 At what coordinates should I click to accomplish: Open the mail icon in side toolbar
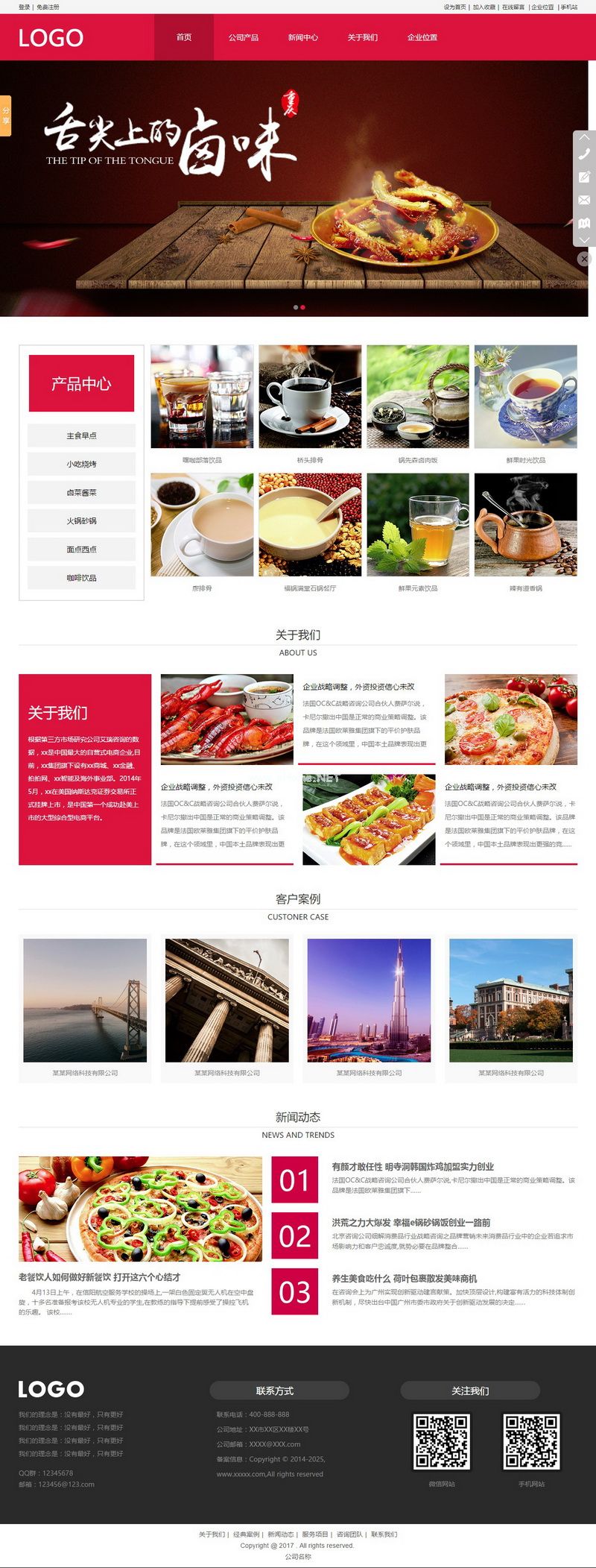click(584, 200)
